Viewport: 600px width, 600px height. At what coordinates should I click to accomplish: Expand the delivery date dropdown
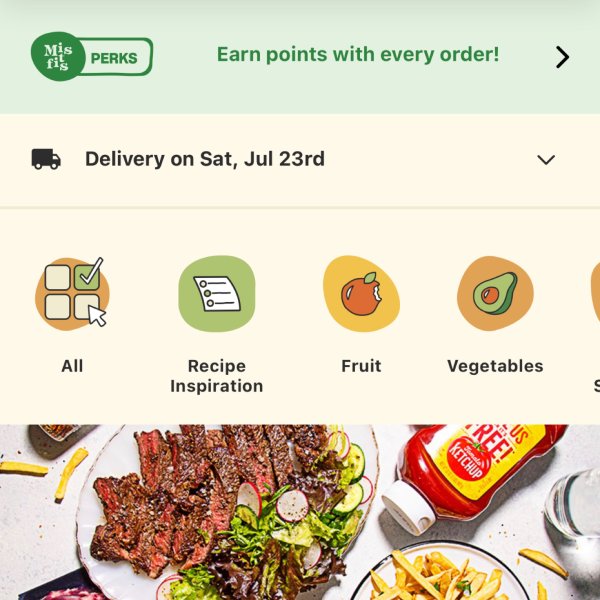[545, 160]
